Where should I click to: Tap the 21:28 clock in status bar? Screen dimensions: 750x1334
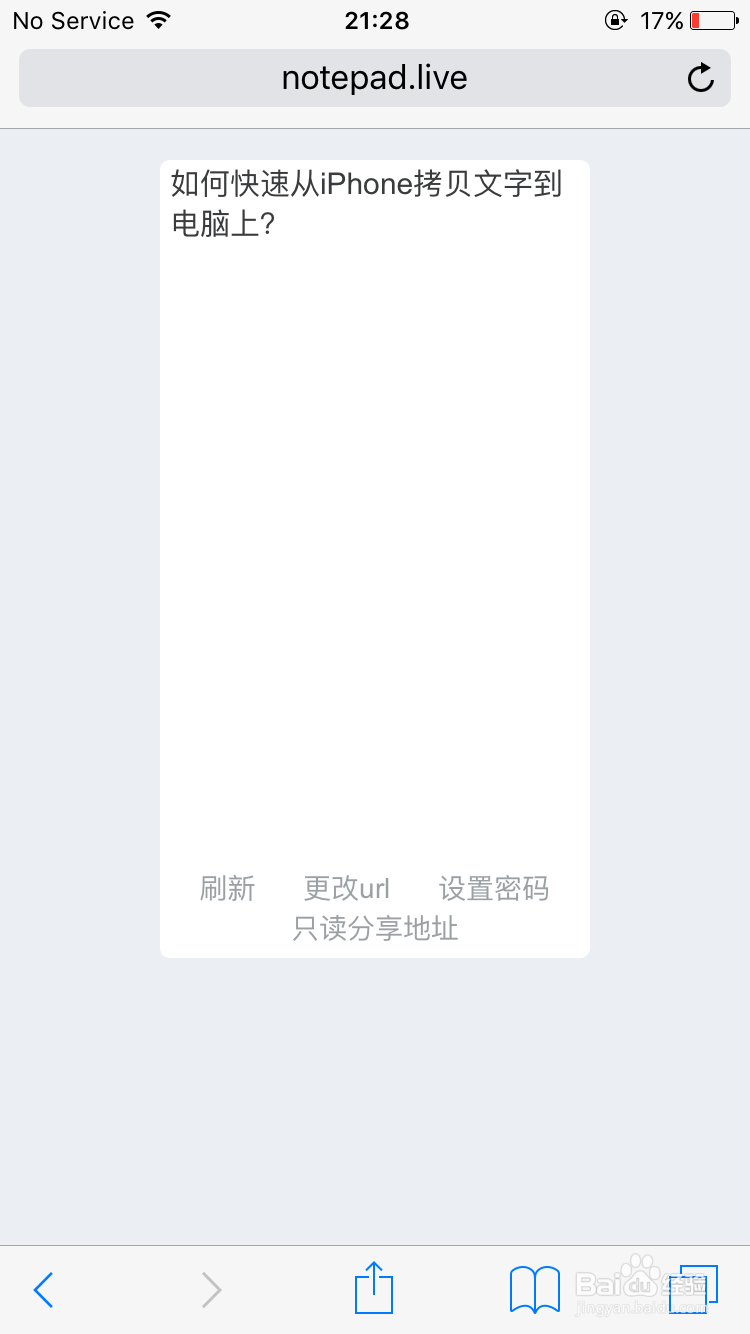click(375, 20)
